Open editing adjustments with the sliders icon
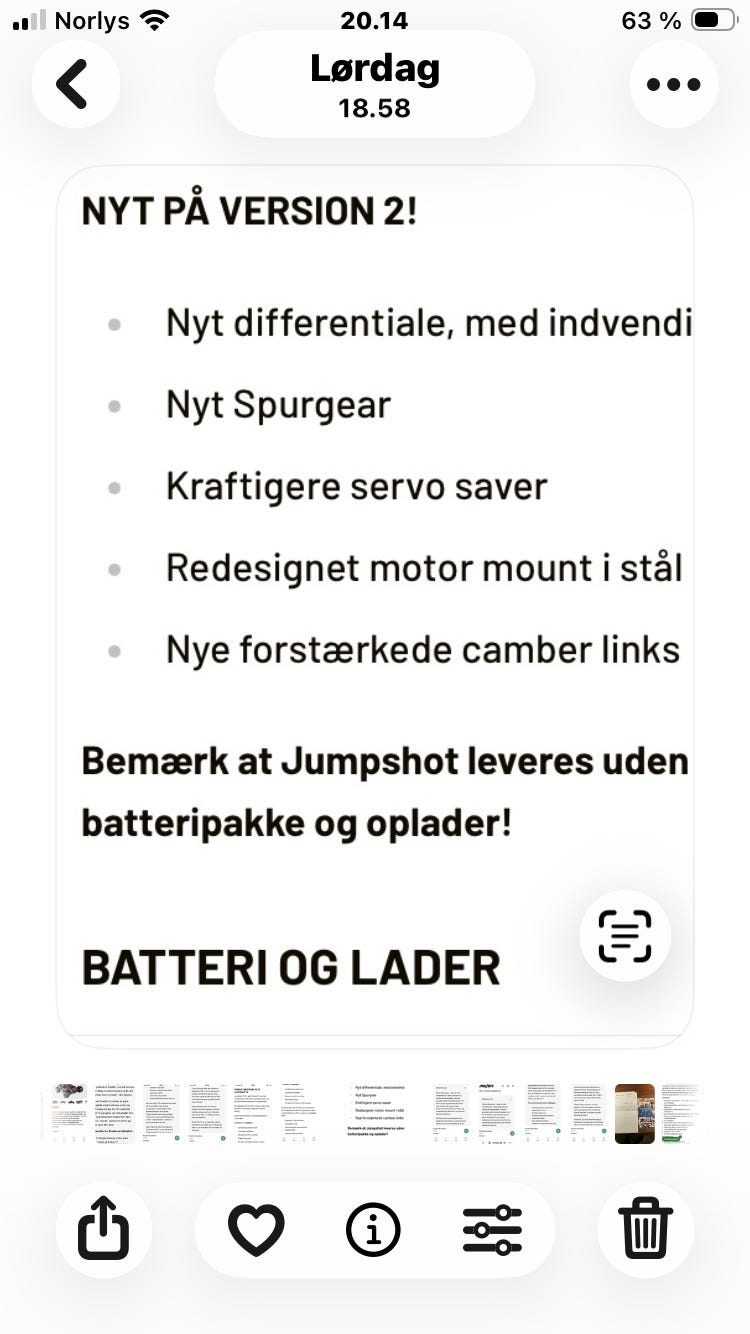750x1334 pixels. pos(492,1229)
